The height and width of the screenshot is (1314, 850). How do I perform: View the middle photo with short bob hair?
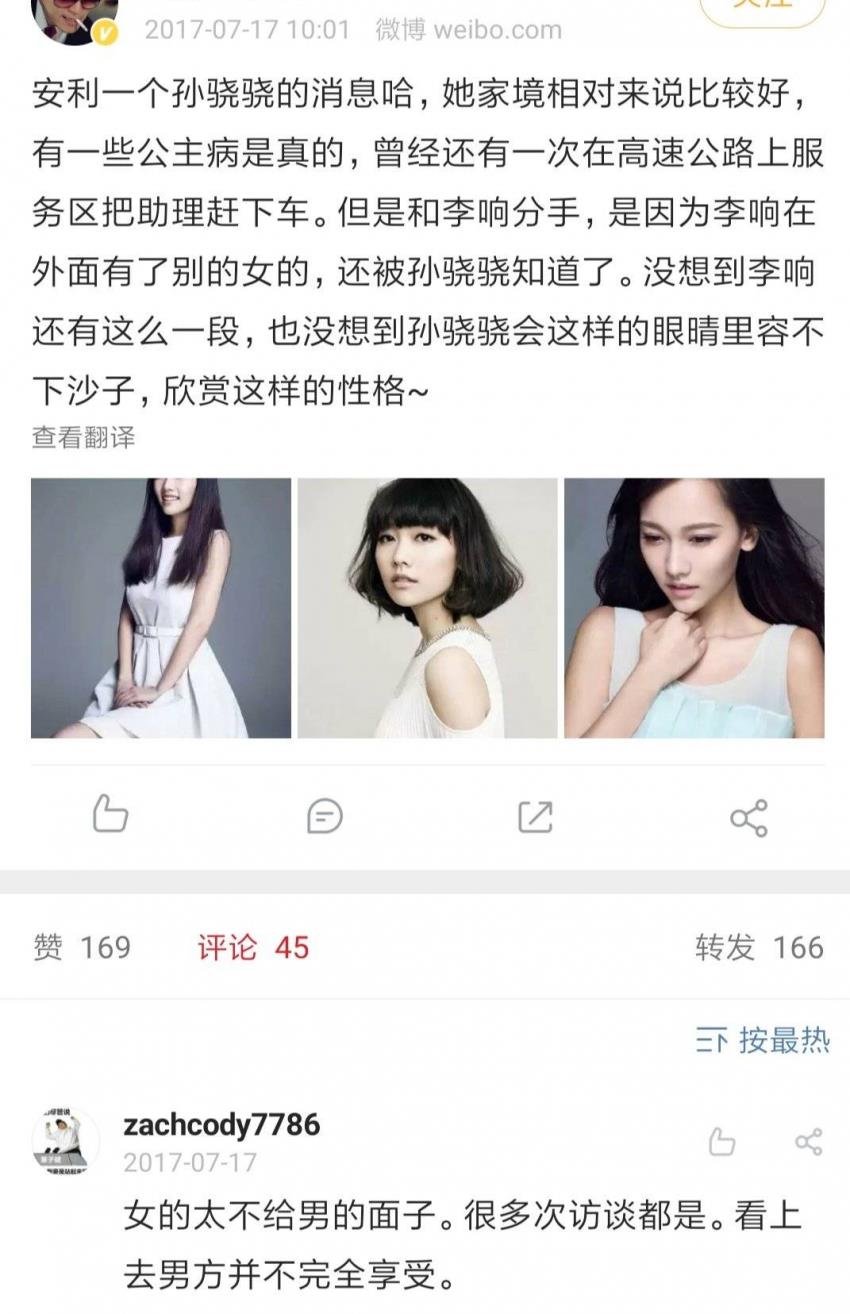(x=427, y=608)
